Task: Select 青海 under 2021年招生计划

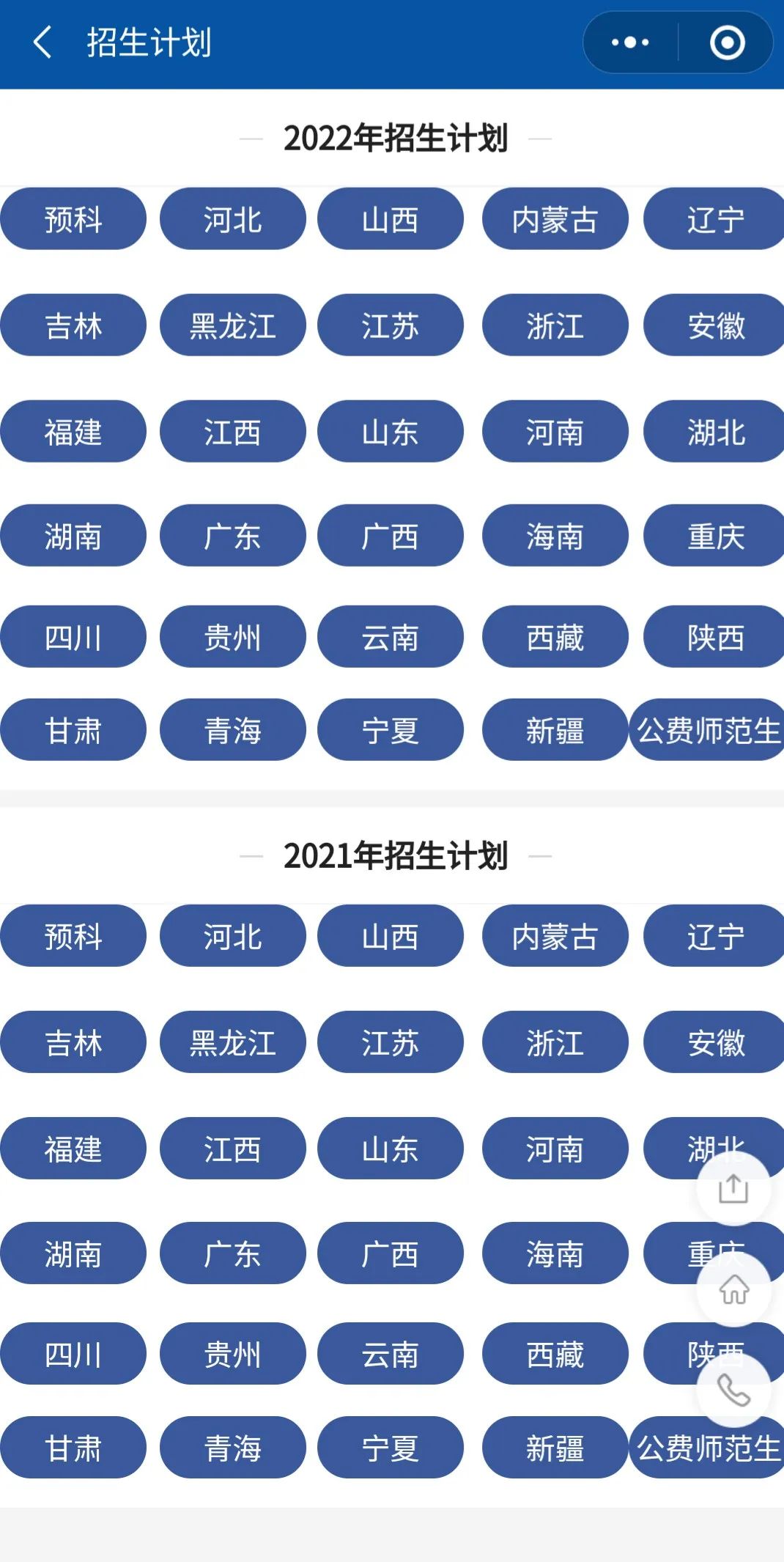Action: tap(232, 1448)
